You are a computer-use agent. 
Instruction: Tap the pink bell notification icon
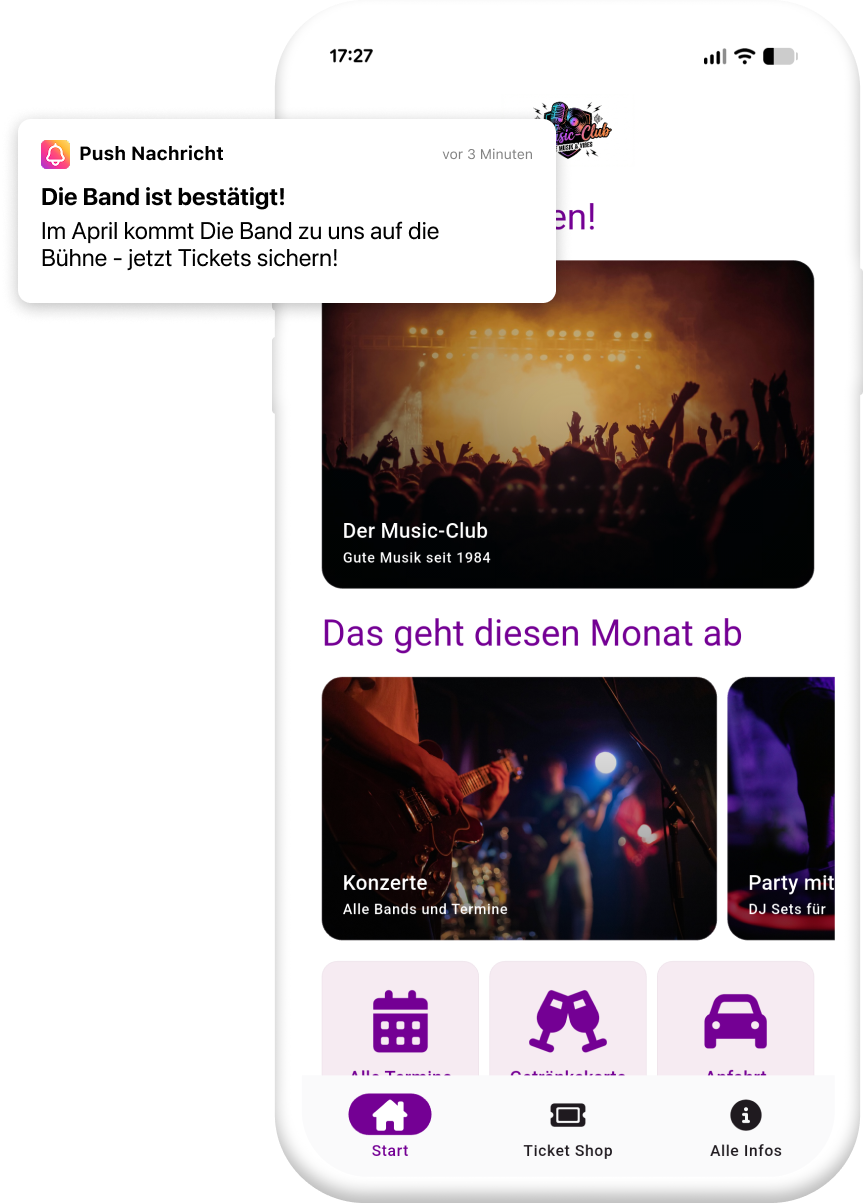click(55, 154)
